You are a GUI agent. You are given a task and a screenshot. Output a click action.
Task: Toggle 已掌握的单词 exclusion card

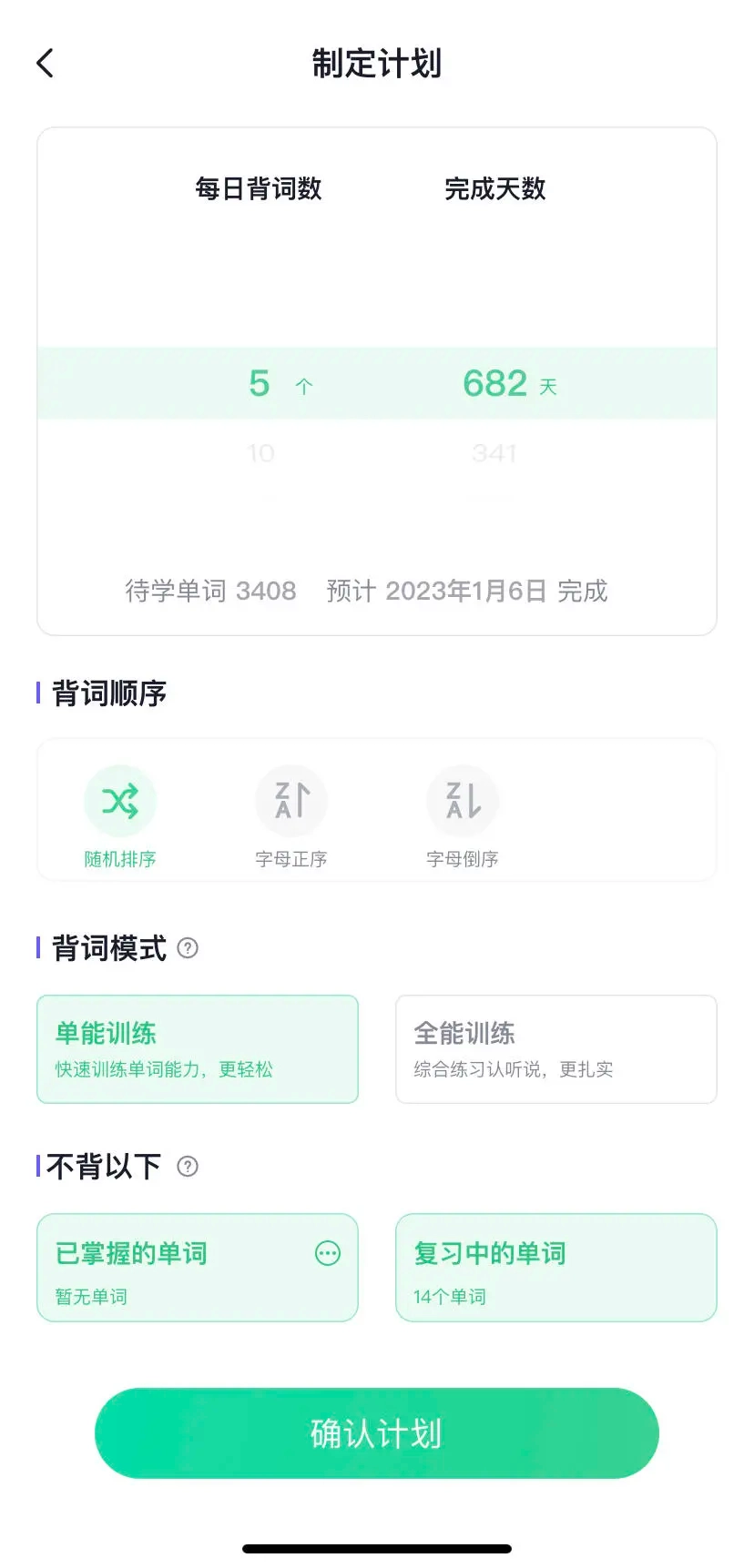coord(173,1268)
